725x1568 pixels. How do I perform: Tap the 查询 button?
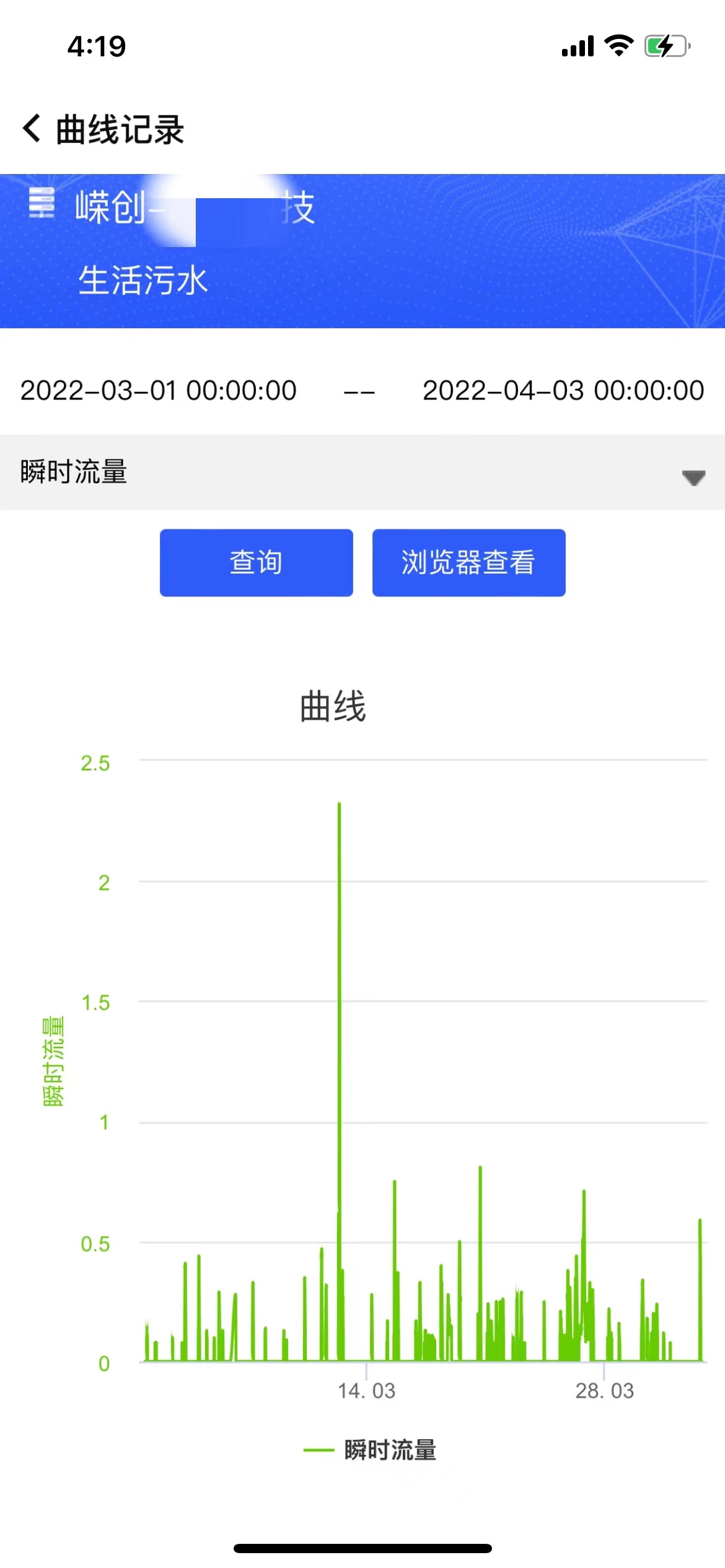(x=257, y=562)
